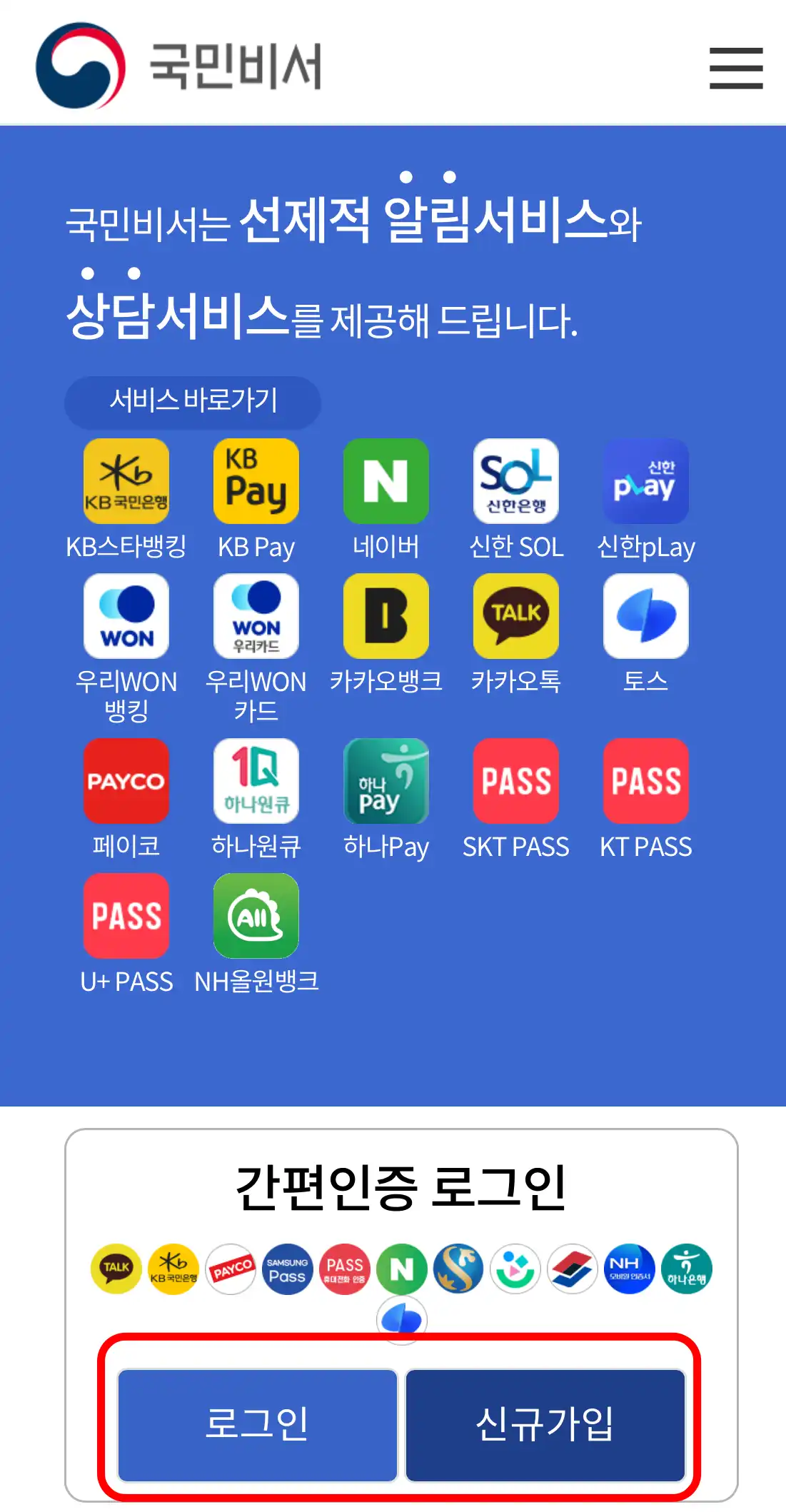
Task: Tap the 카카오톡 TALK icon
Action: pos(515,616)
